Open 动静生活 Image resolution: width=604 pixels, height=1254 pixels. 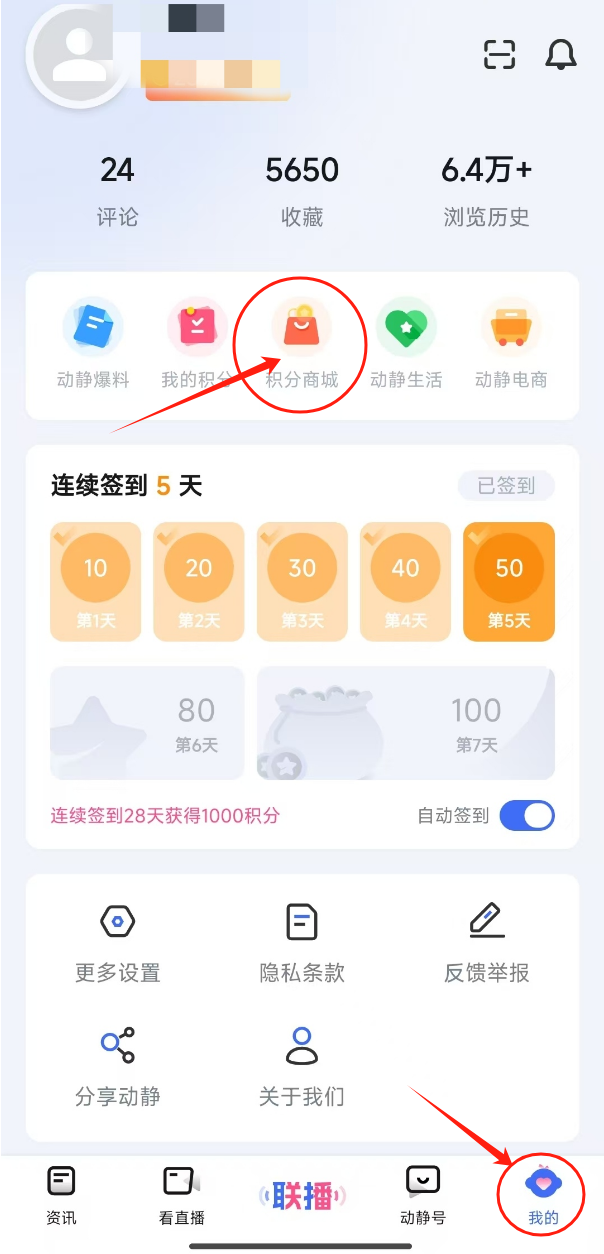click(x=406, y=344)
